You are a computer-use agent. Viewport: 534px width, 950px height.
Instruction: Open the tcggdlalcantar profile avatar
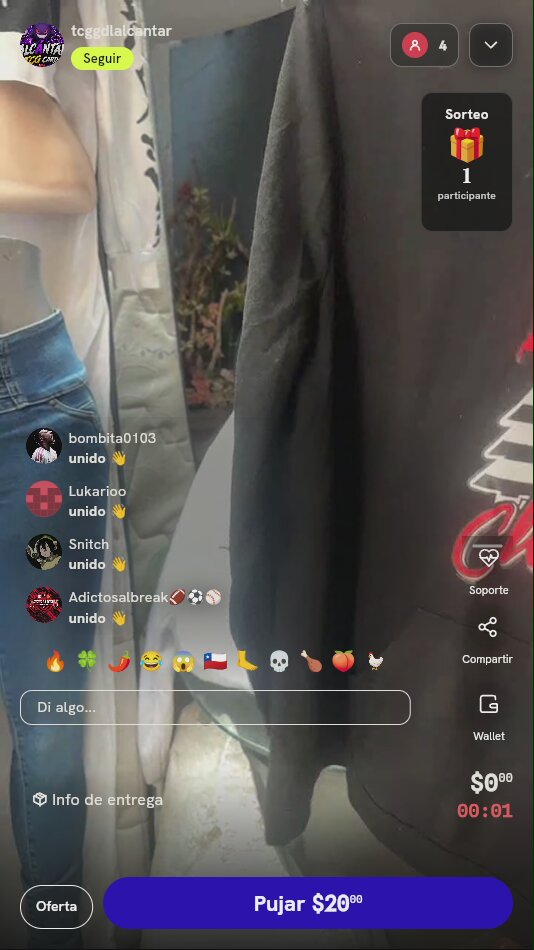coord(42,45)
